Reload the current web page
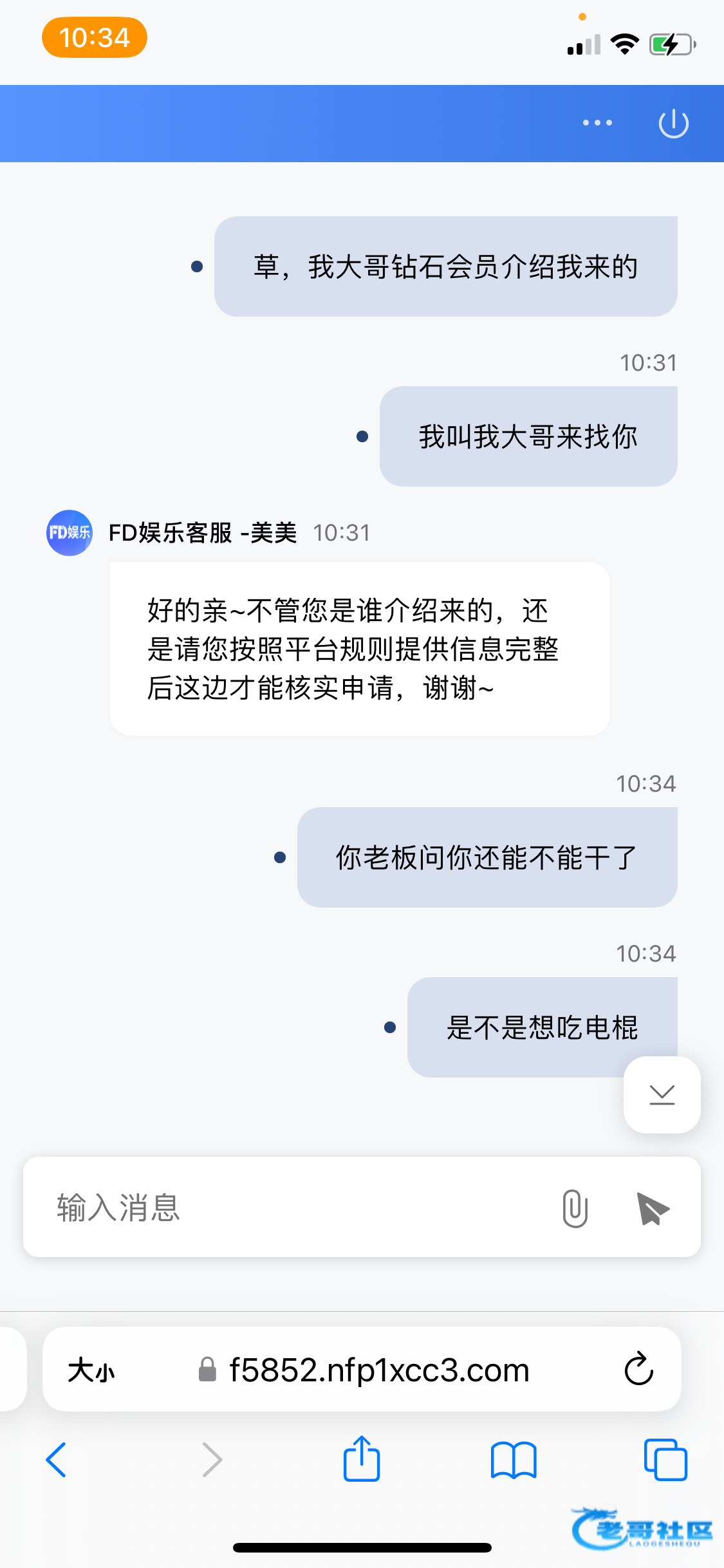Image resolution: width=724 pixels, height=1568 pixels. pyautogui.click(x=638, y=1369)
